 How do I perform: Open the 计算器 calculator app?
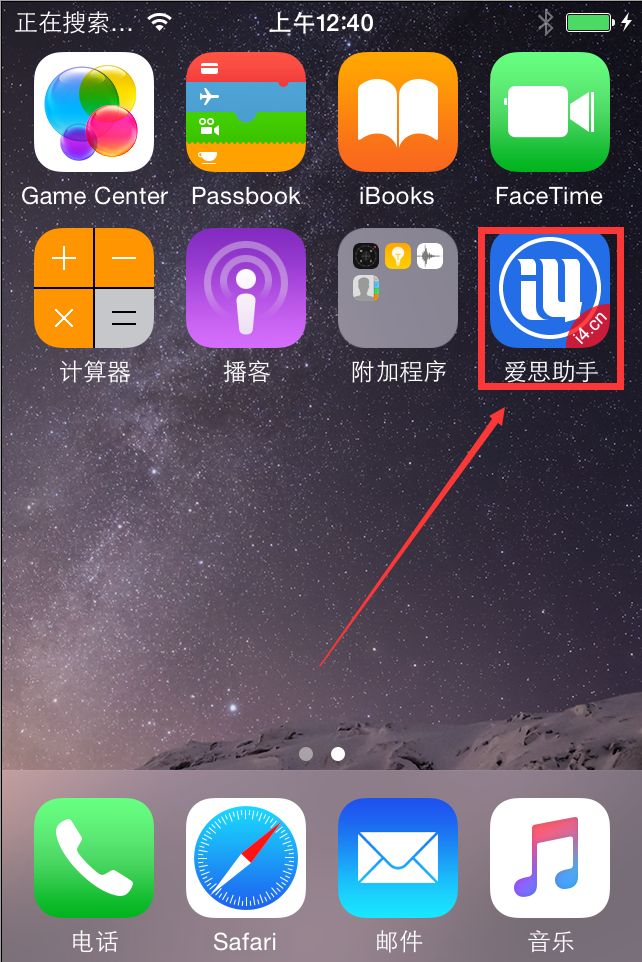94,288
